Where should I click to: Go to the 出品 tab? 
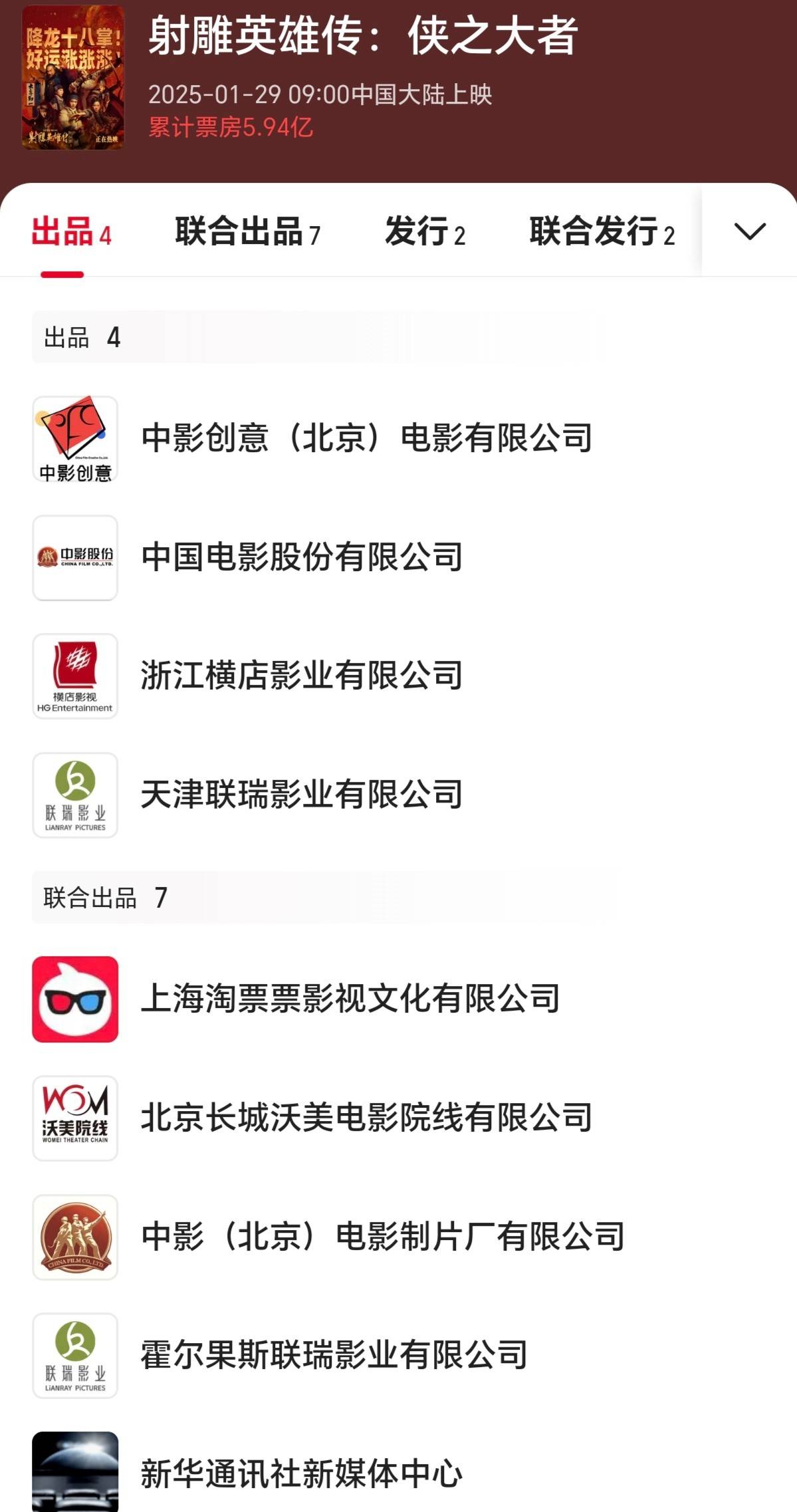click(71, 232)
